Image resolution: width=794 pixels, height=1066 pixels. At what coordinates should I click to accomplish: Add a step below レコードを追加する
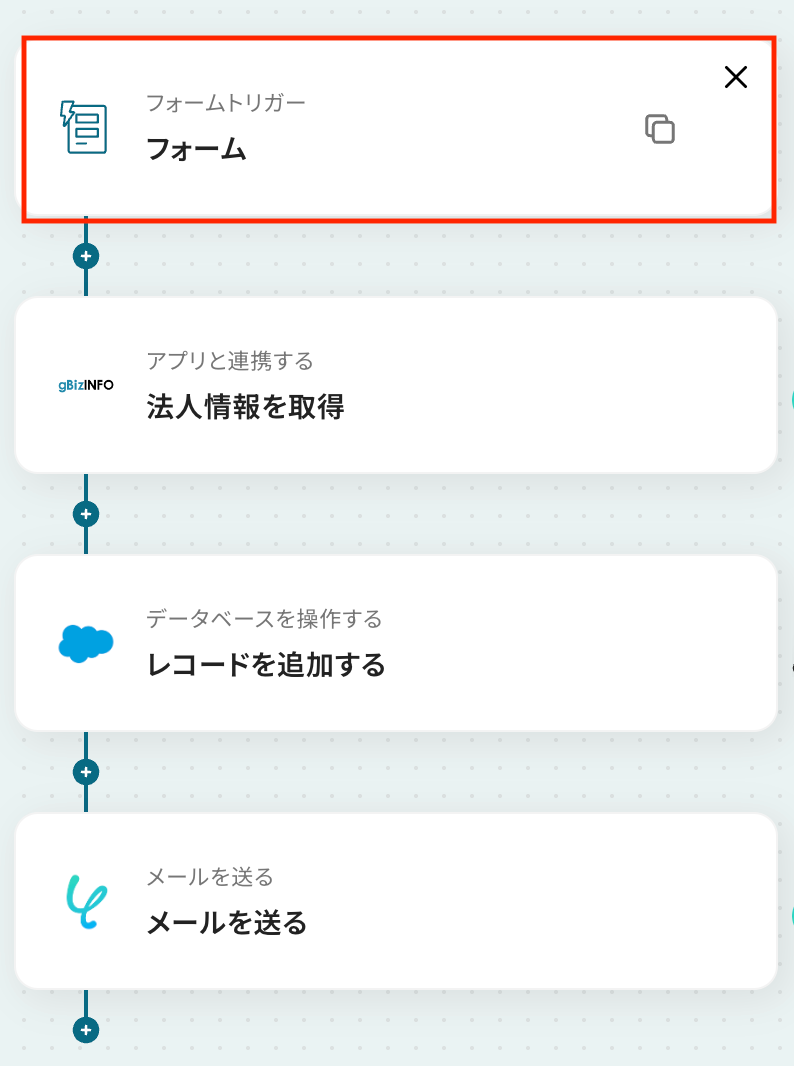[86, 772]
